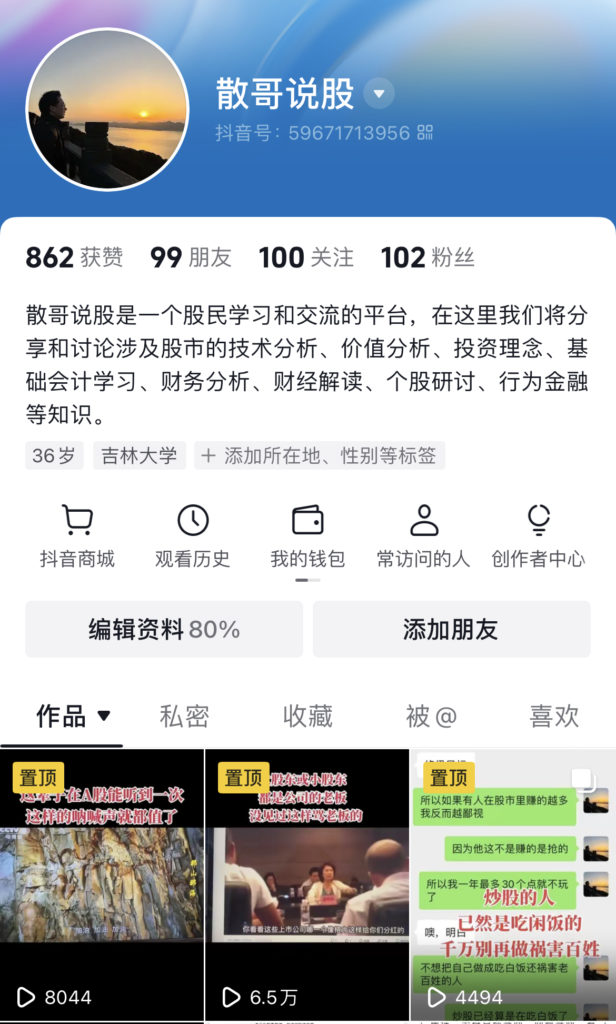Open the profile avatar photo
The image size is (616, 1024).
pos(107,109)
